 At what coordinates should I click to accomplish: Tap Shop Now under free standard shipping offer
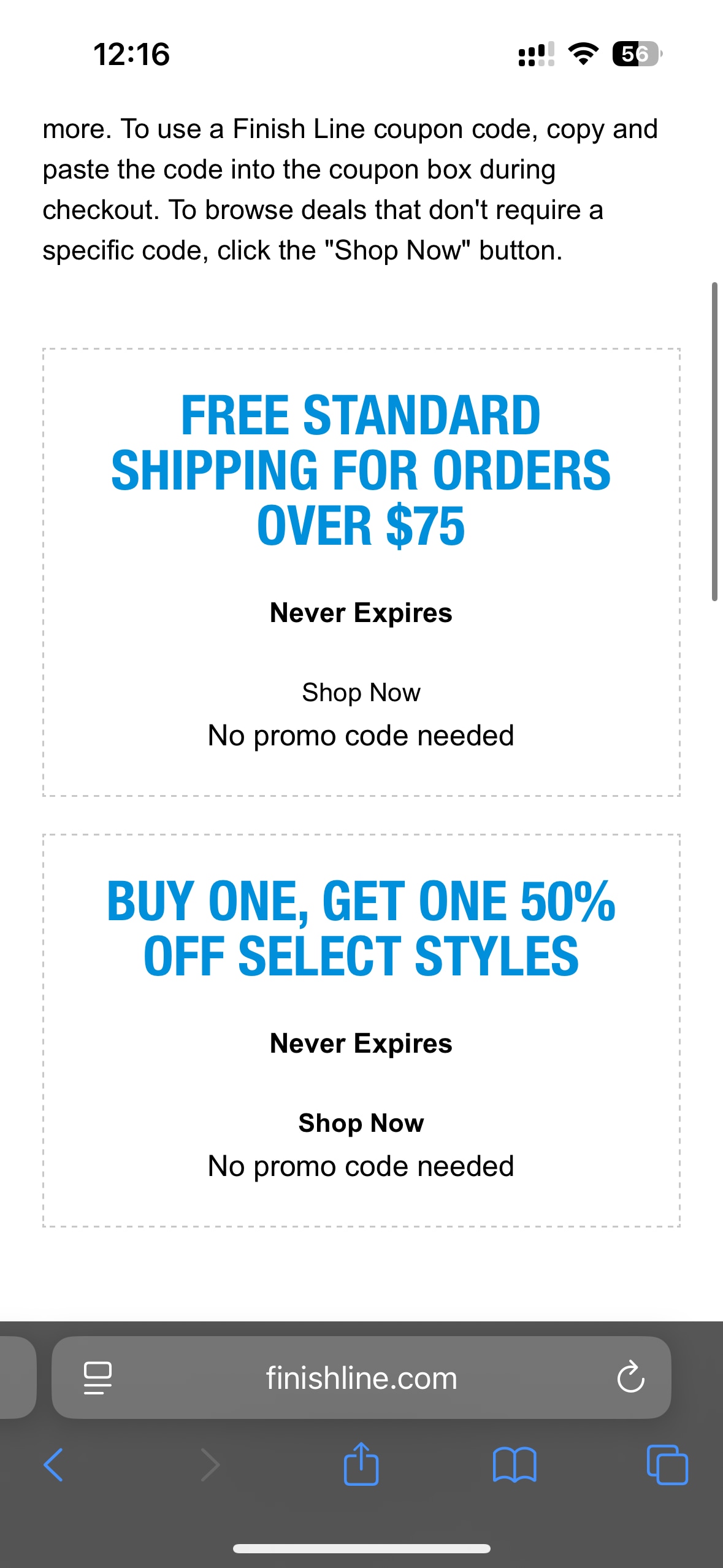(x=361, y=693)
